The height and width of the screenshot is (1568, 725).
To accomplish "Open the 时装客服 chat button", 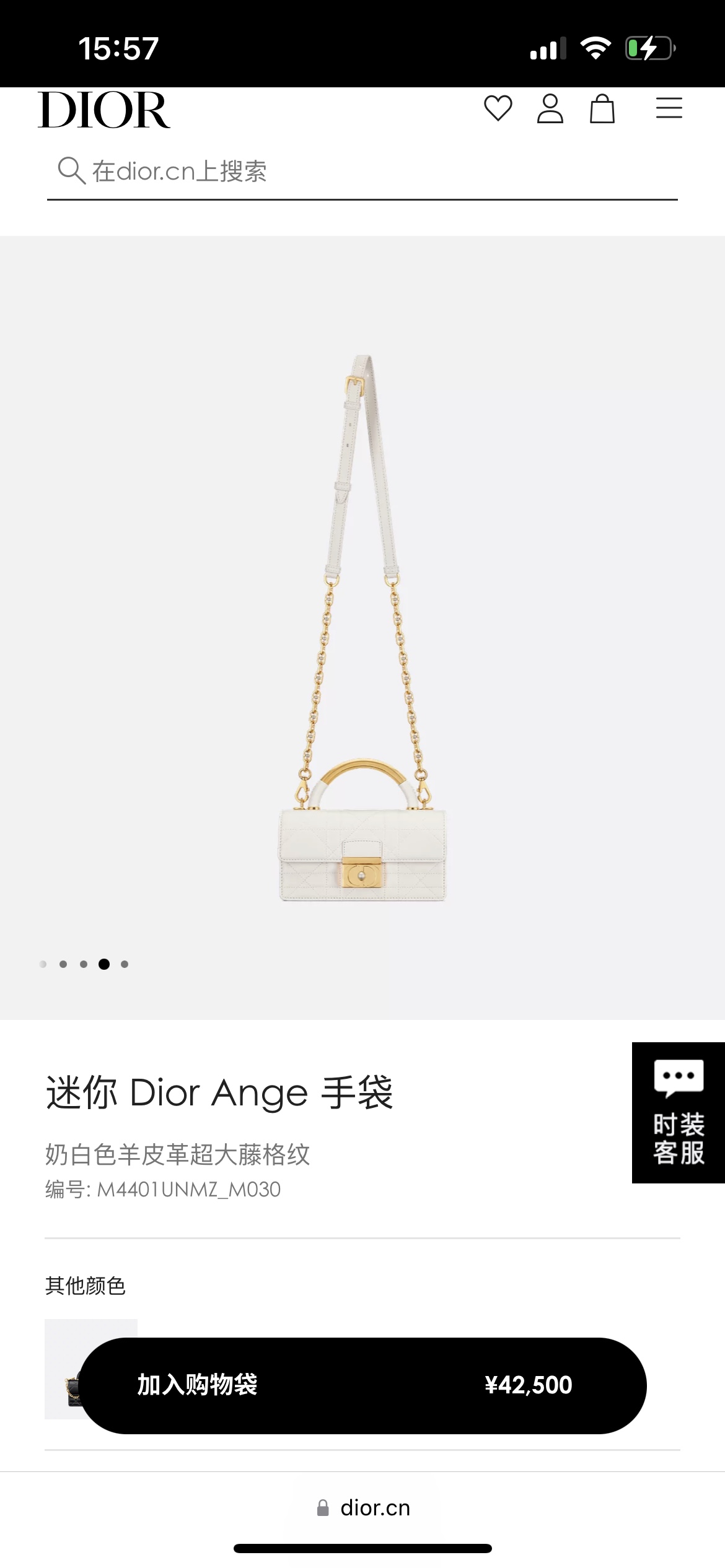I will [678, 1112].
